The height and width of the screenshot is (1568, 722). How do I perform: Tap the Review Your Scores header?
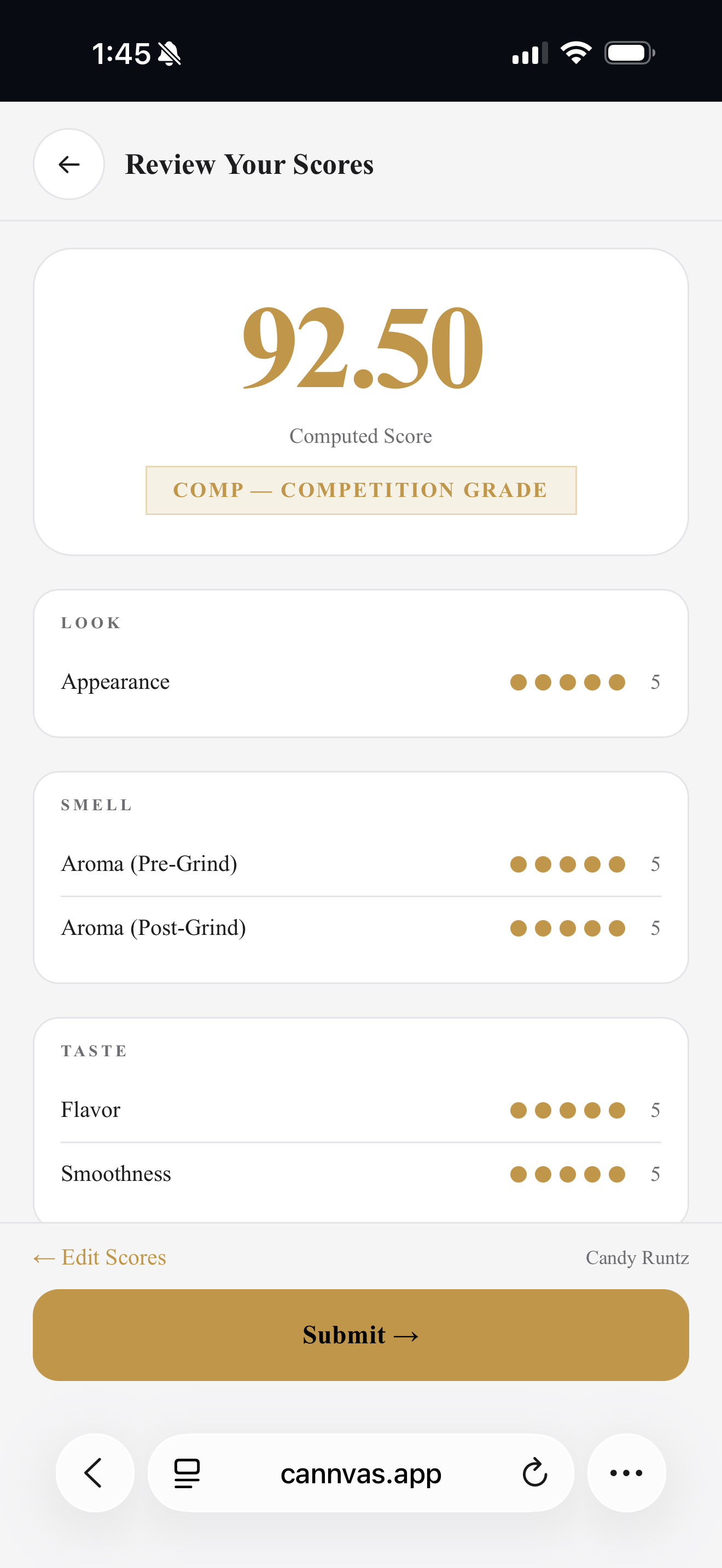(x=250, y=163)
